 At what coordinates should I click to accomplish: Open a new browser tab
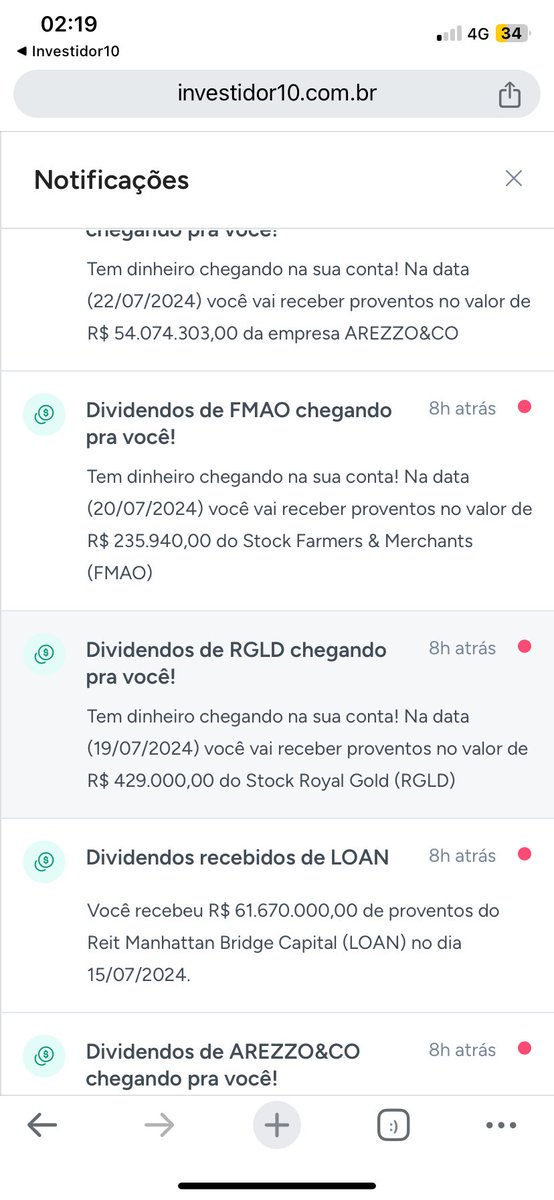coord(277,1125)
